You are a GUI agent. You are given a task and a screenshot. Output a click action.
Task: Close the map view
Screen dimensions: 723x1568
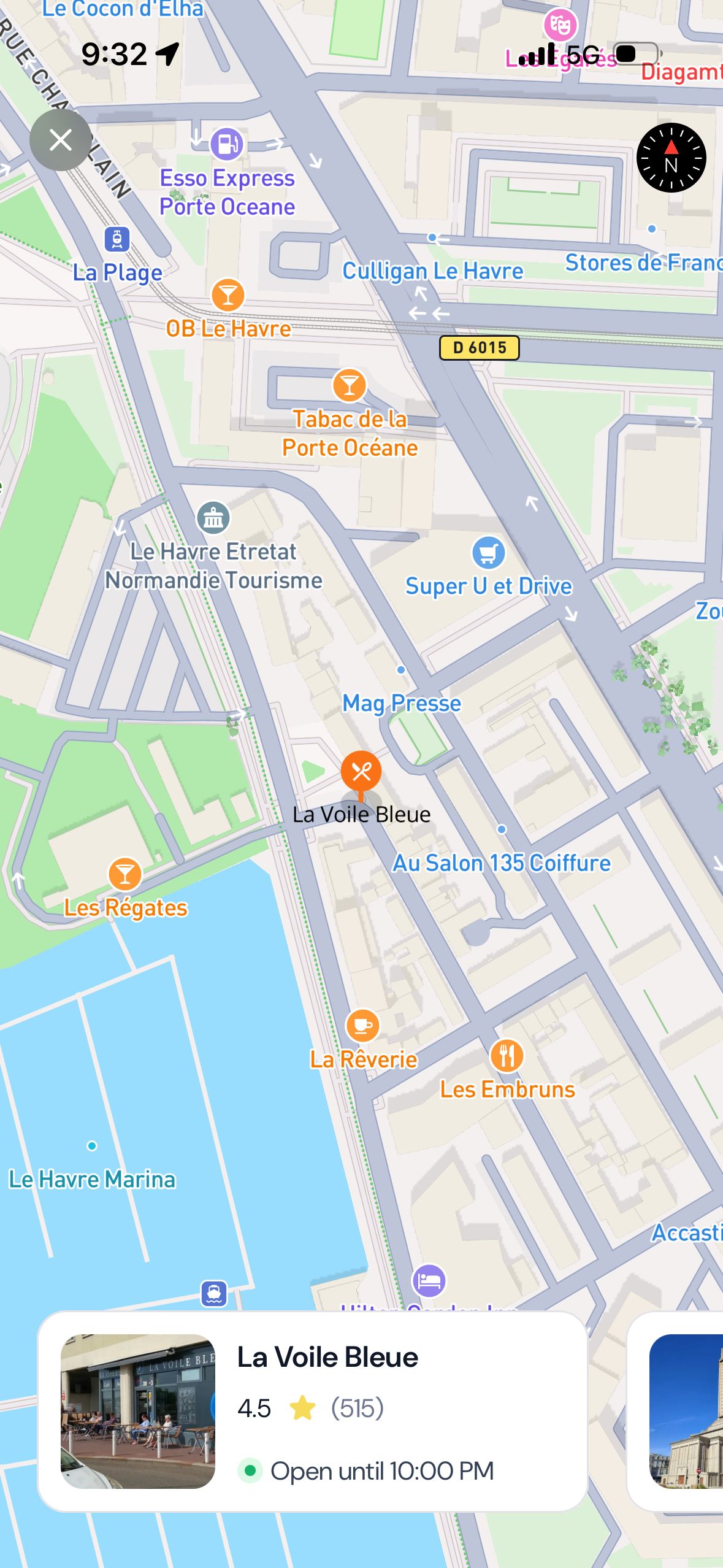tap(60, 140)
